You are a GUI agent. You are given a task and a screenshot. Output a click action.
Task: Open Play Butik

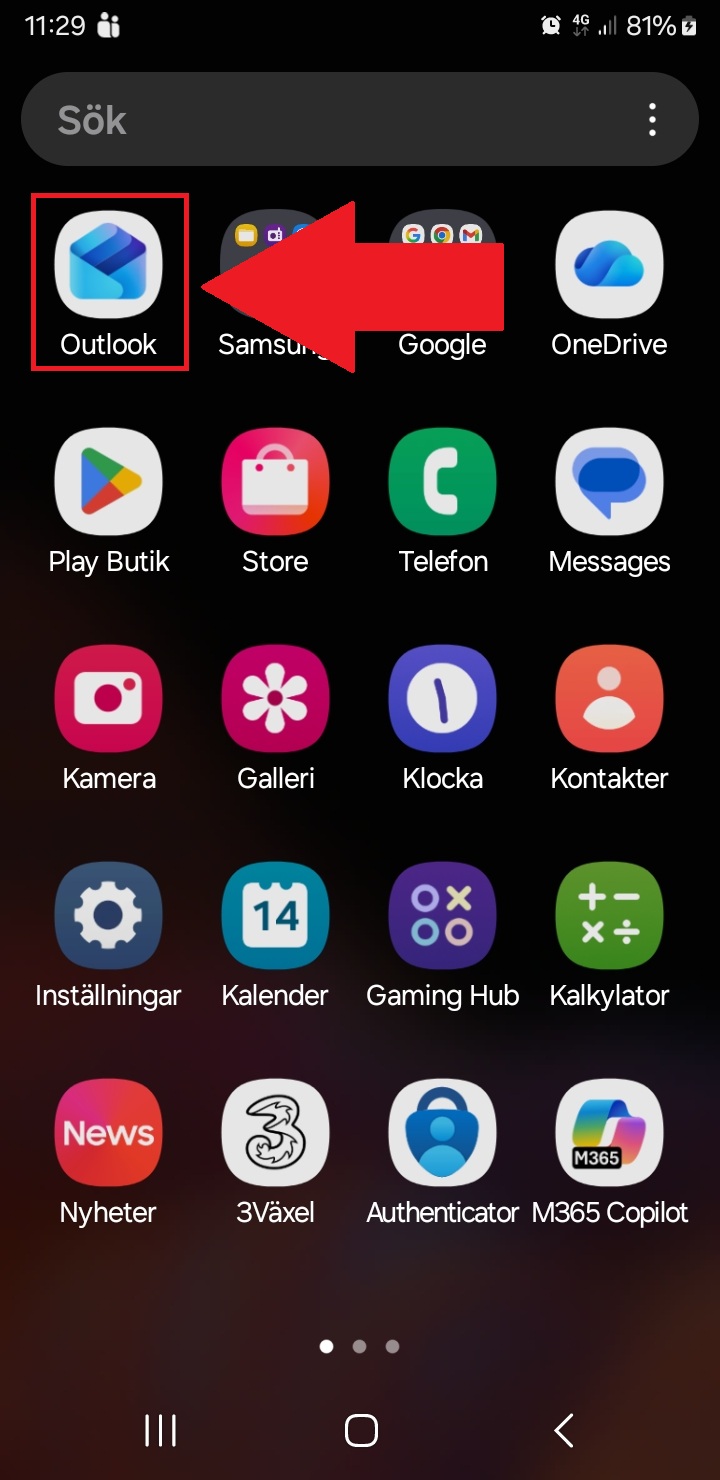coord(109,482)
